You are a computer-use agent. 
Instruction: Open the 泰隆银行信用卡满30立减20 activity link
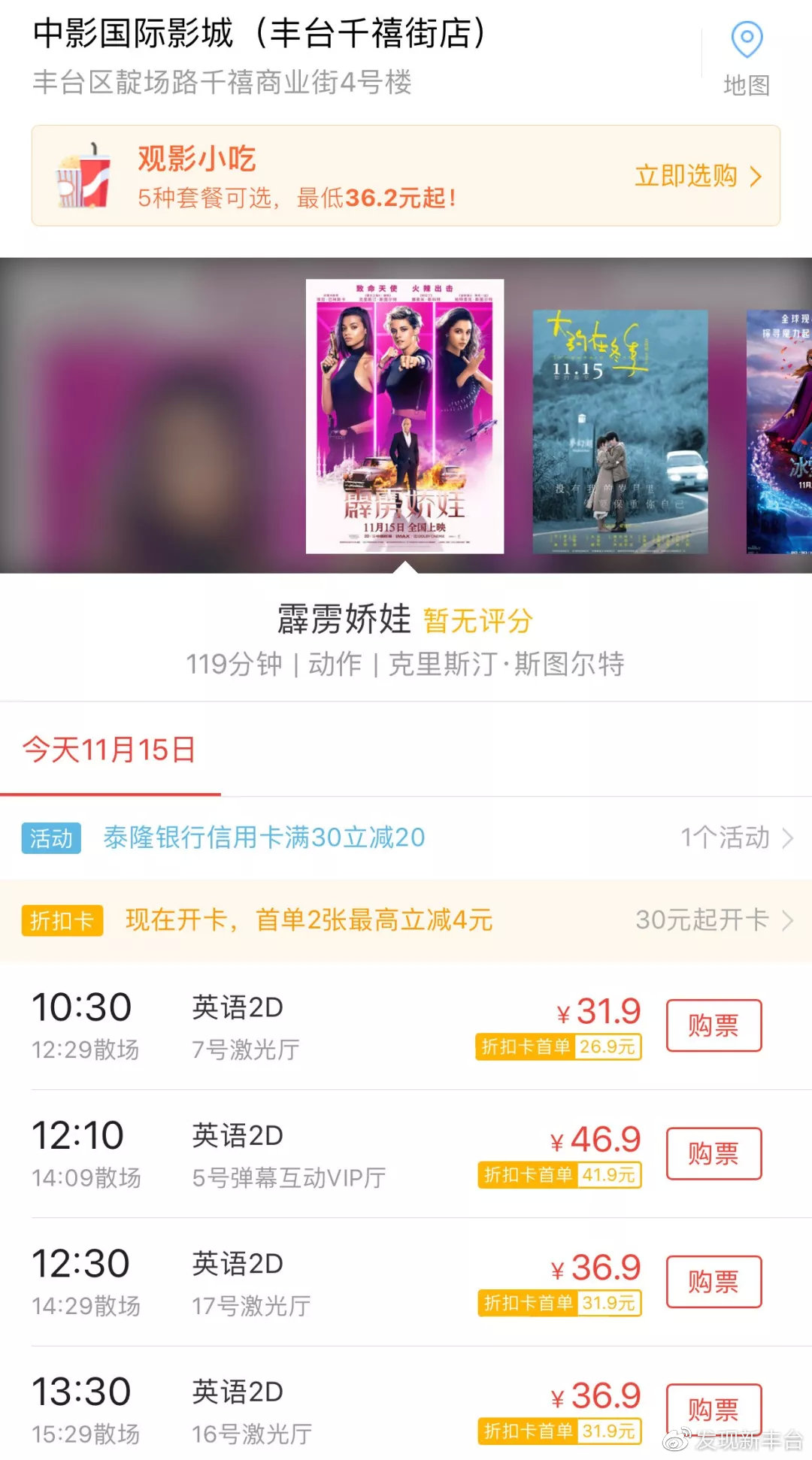(265, 838)
